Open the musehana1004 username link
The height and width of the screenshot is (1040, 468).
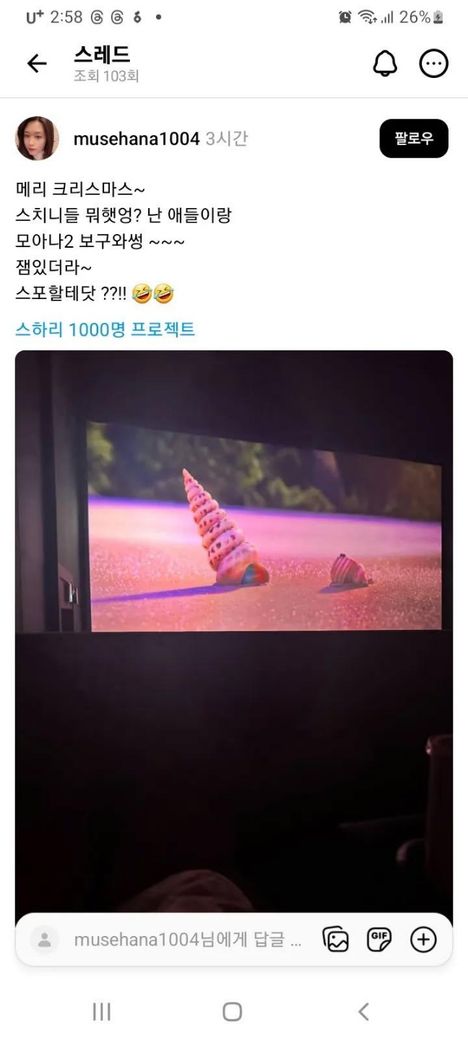(x=136, y=139)
